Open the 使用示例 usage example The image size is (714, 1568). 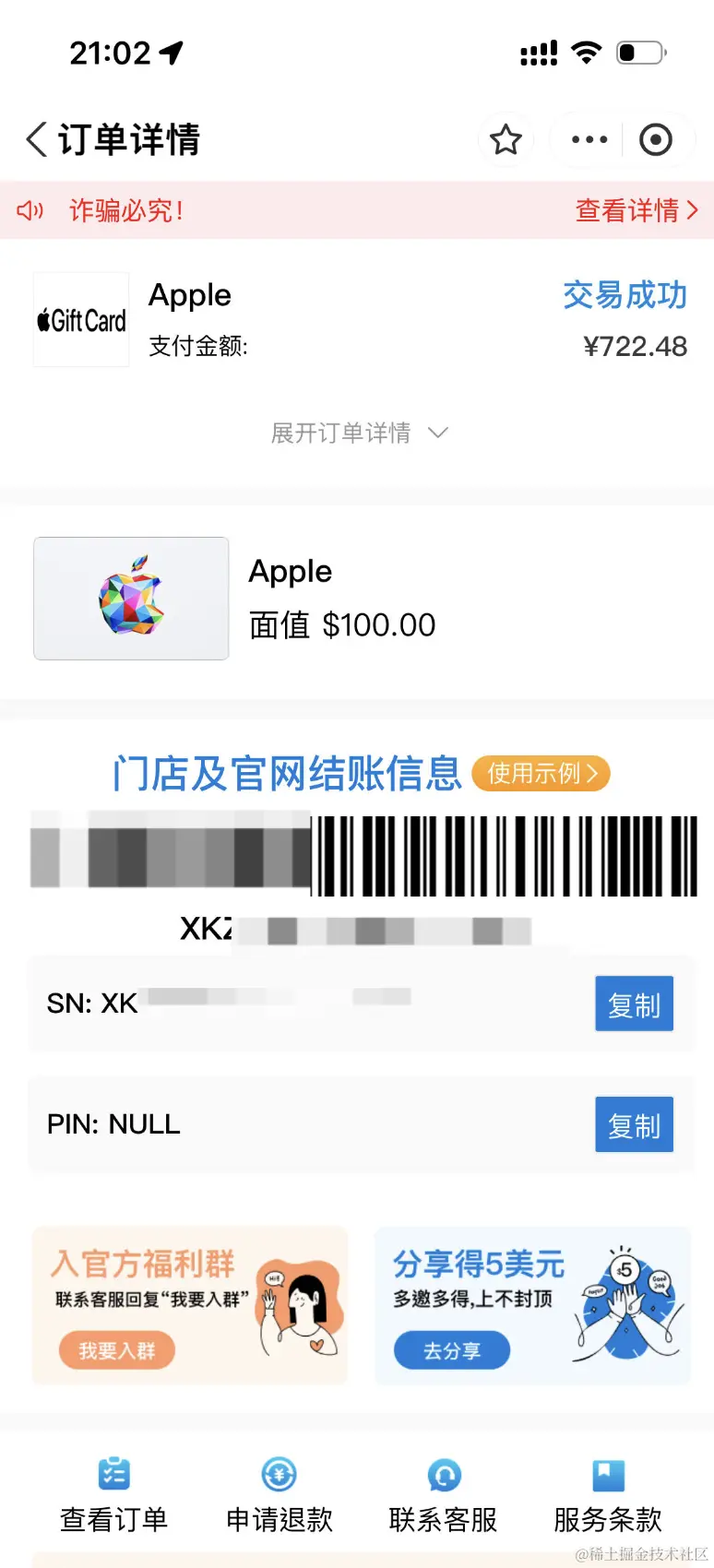pos(541,773)
